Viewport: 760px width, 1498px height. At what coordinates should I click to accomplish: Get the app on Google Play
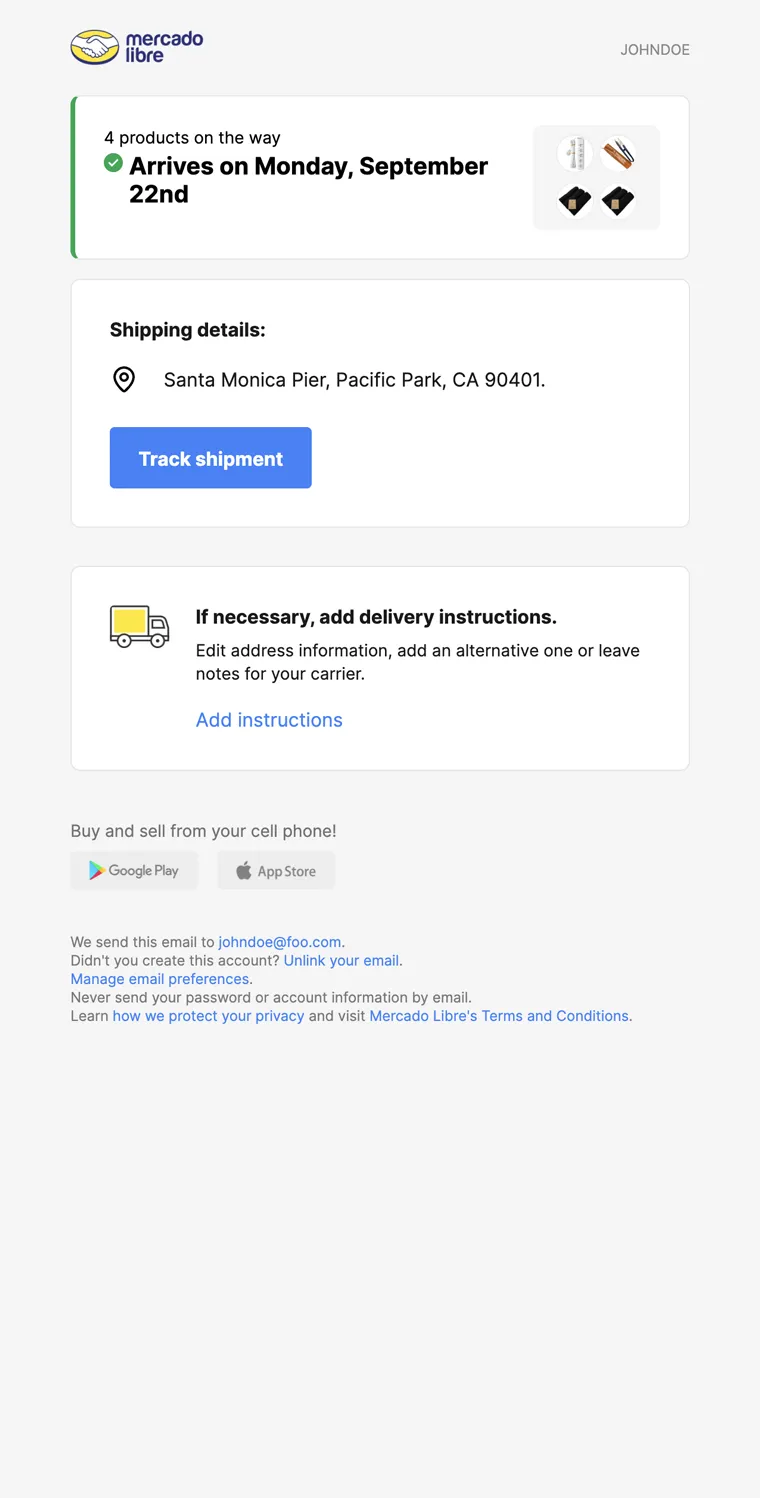134,871
